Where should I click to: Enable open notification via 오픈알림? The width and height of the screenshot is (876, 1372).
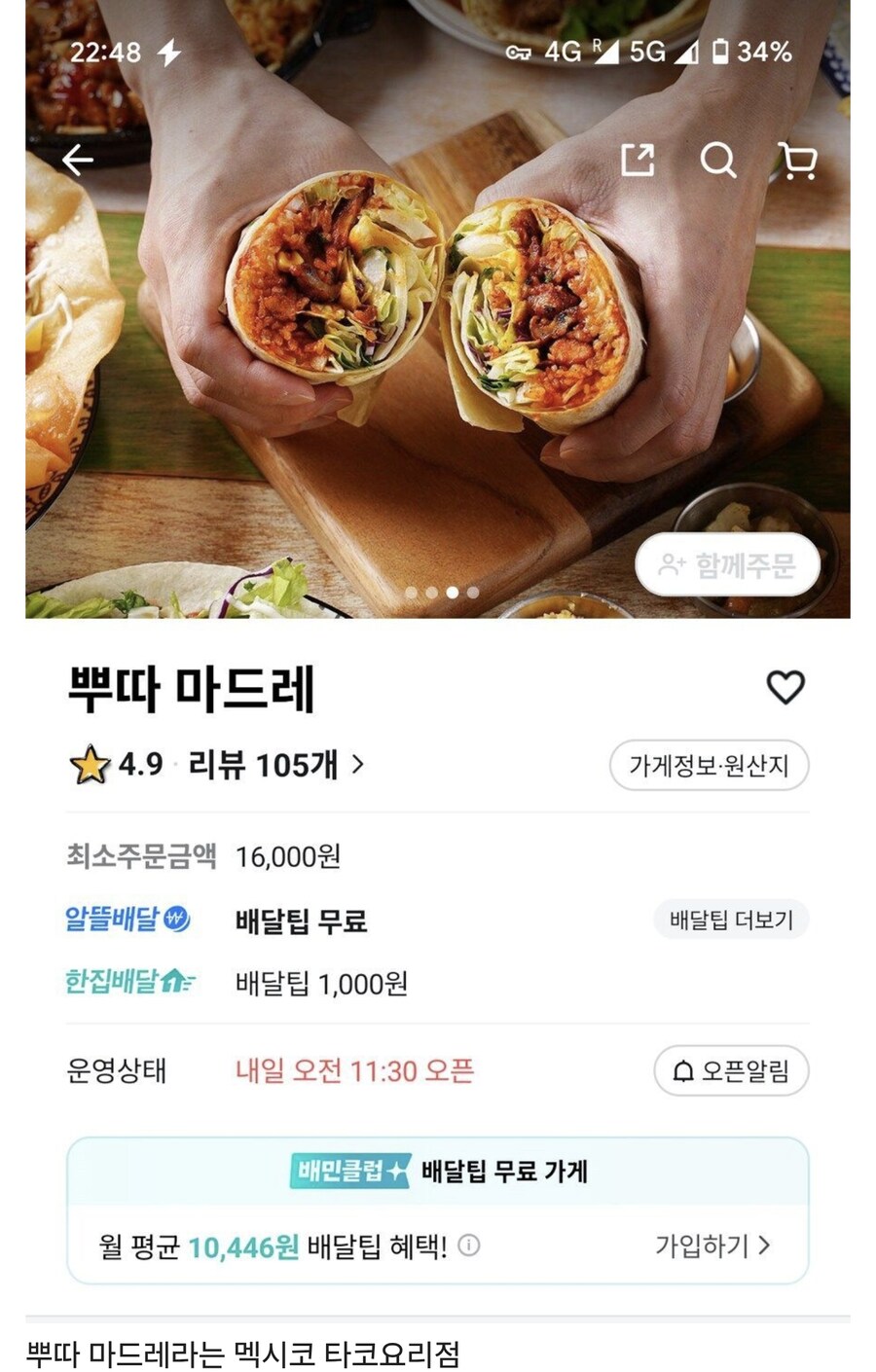730,1070
